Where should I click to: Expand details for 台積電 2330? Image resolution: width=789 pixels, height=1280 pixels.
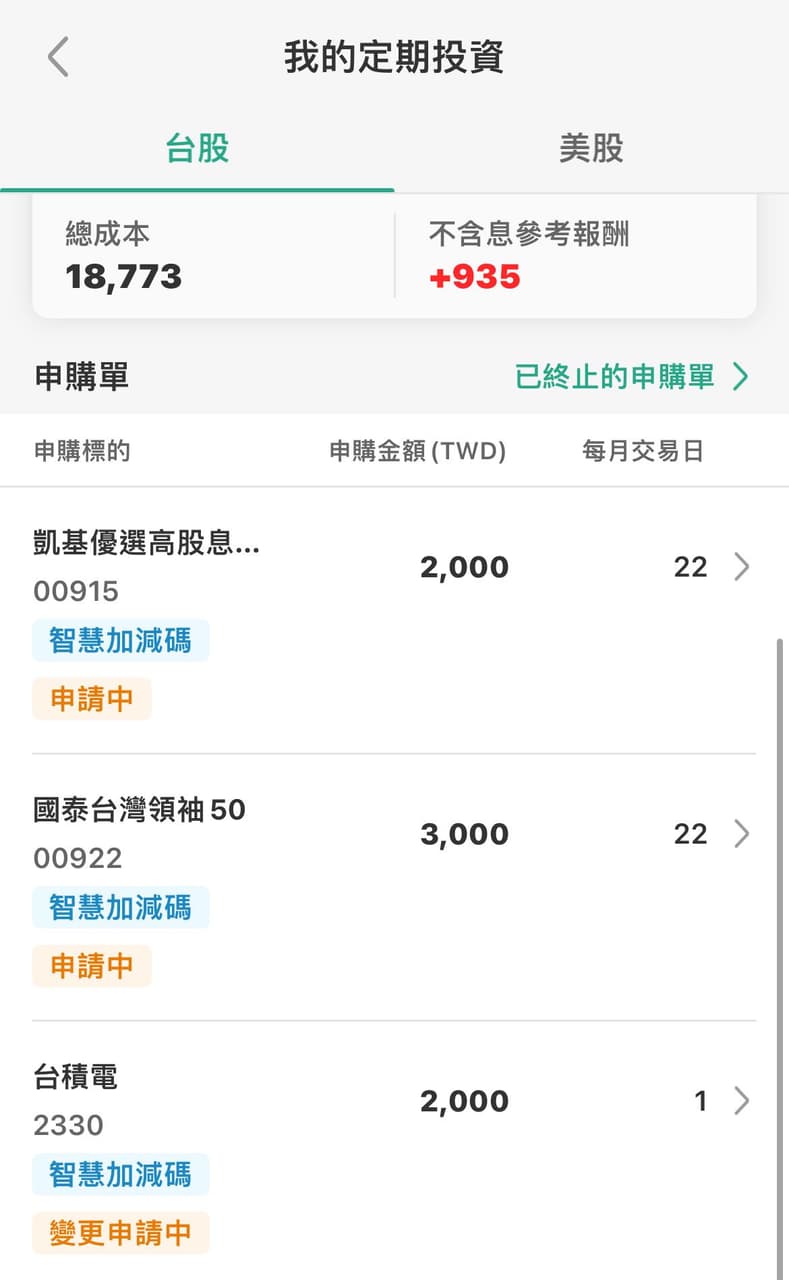(x=75, y=1077)
